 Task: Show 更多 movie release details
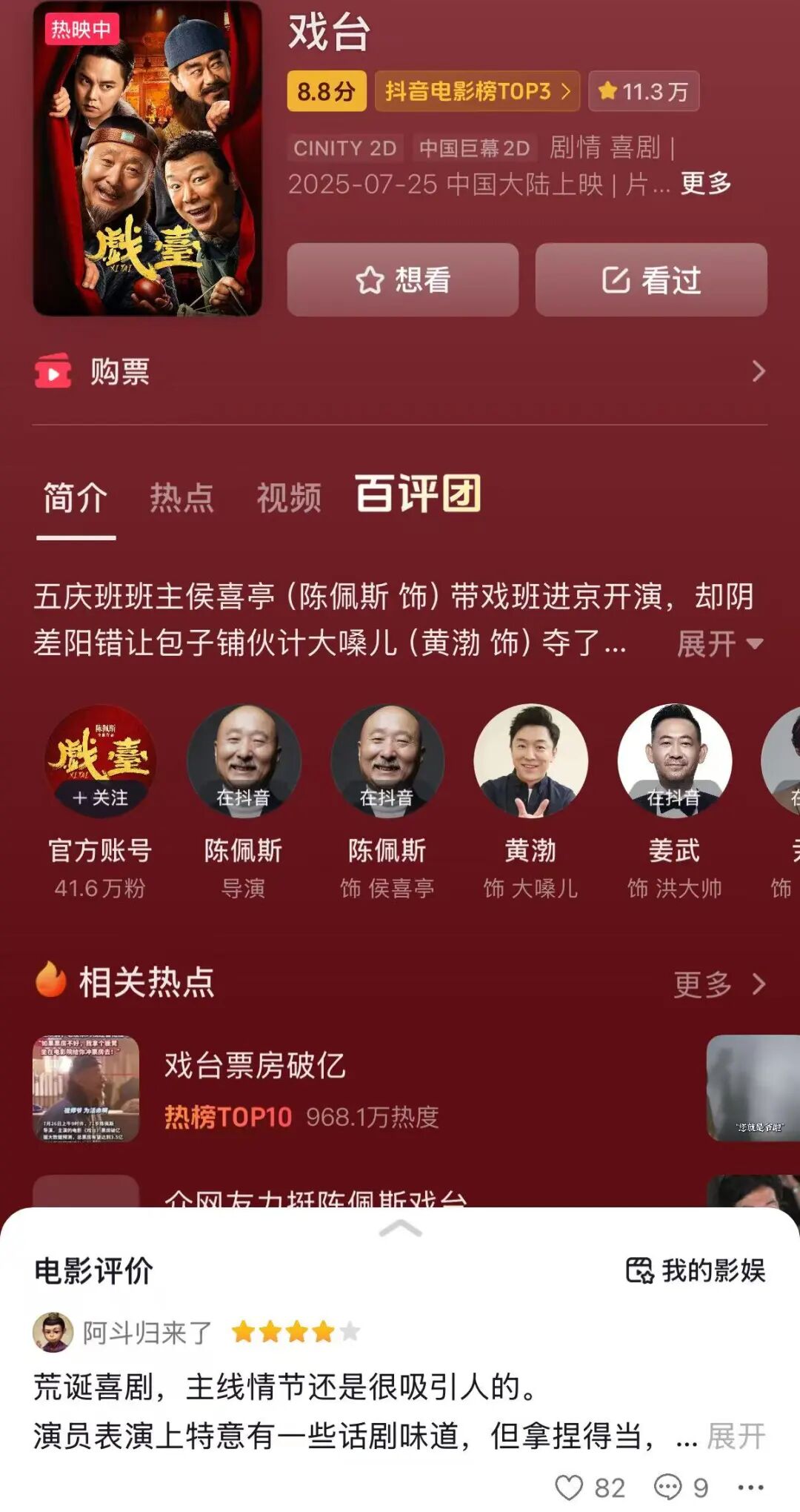pos(705,183)
